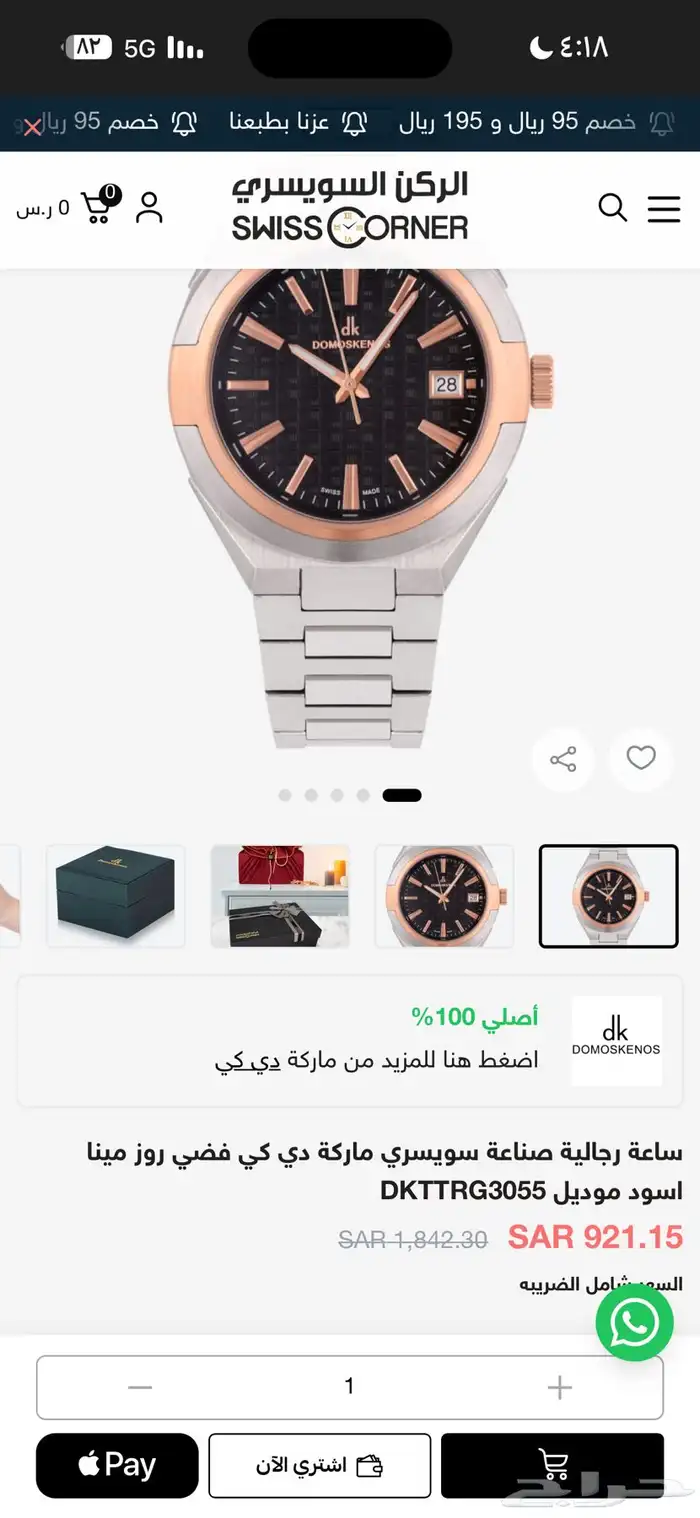The width and height of the screenshot is (700, 1518).
Task: Open more products from DK brand link
Action: coord(241,1060)
